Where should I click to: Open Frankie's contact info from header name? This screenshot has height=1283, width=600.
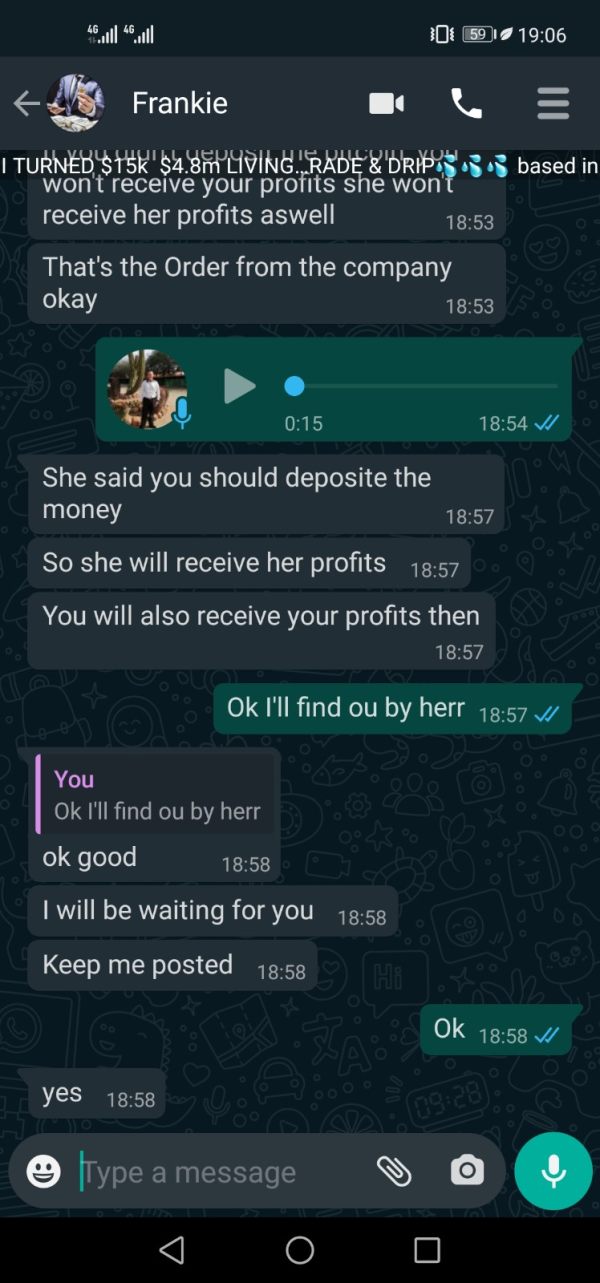180,103
